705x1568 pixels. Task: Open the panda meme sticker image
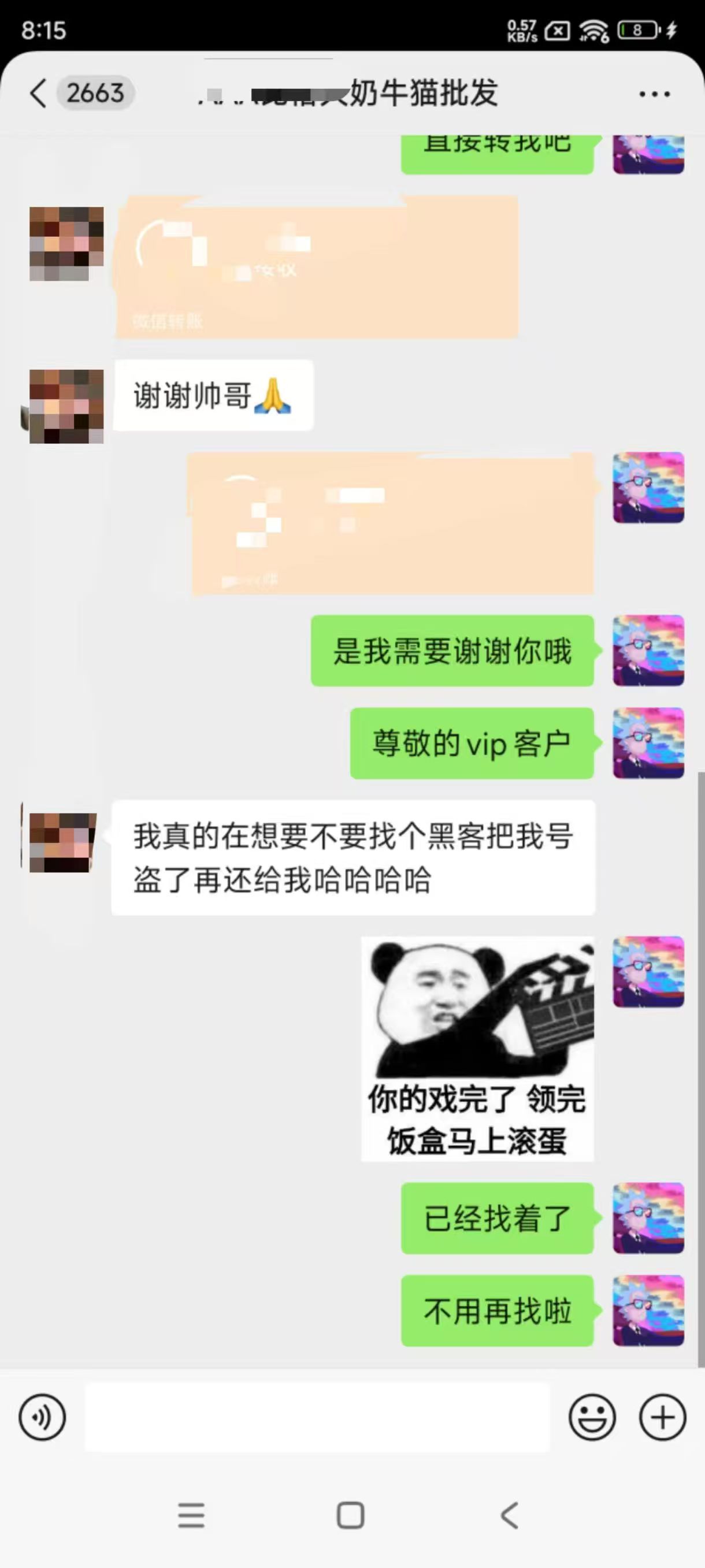coord(477,1049)
